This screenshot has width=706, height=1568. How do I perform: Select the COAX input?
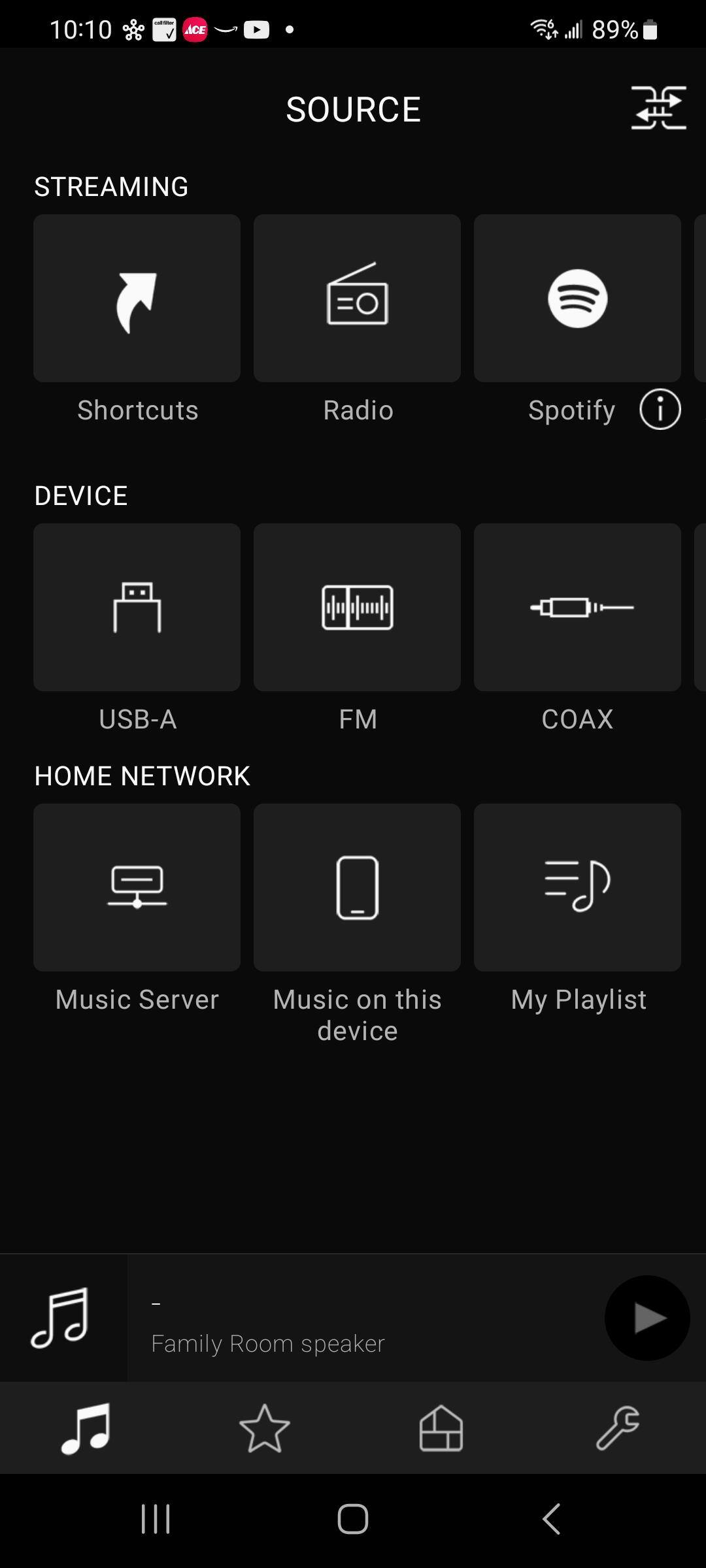(x=577, y=608)
